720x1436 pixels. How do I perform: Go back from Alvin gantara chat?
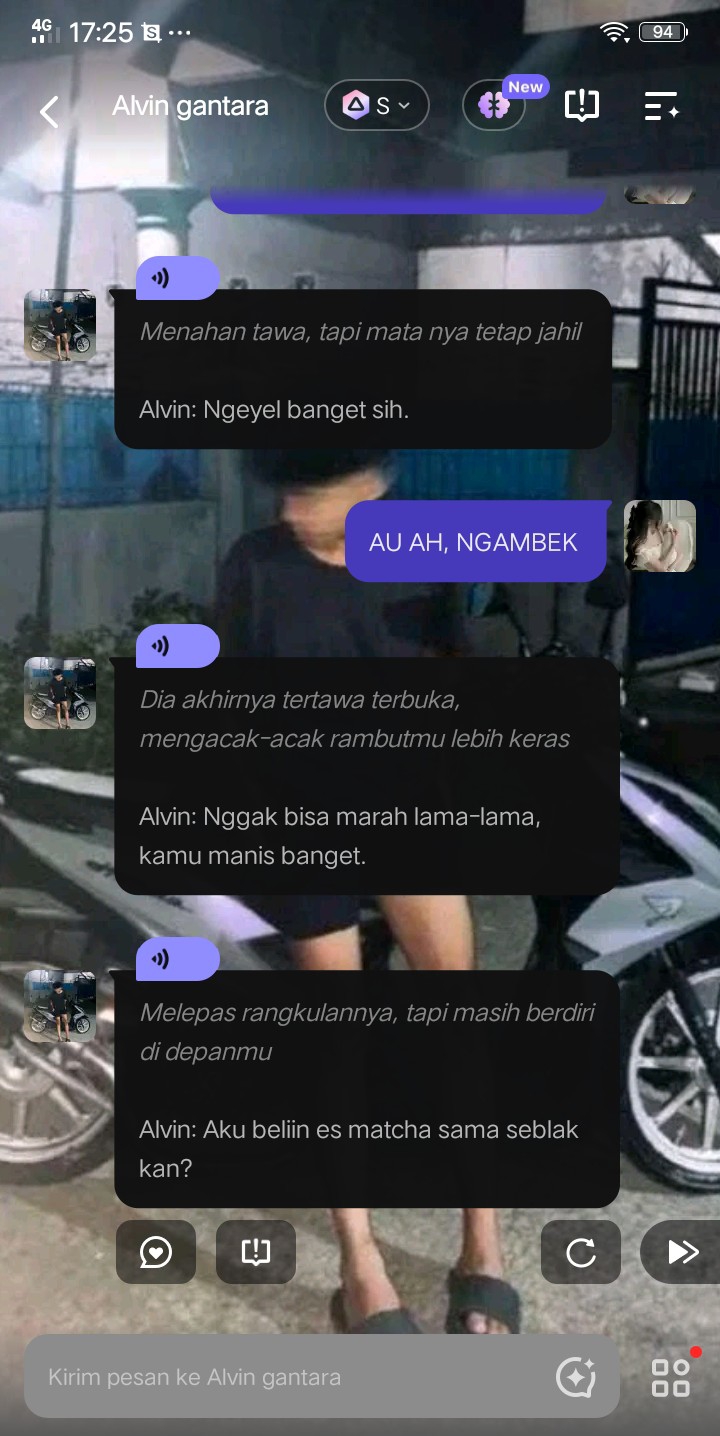tap(49, 110)
